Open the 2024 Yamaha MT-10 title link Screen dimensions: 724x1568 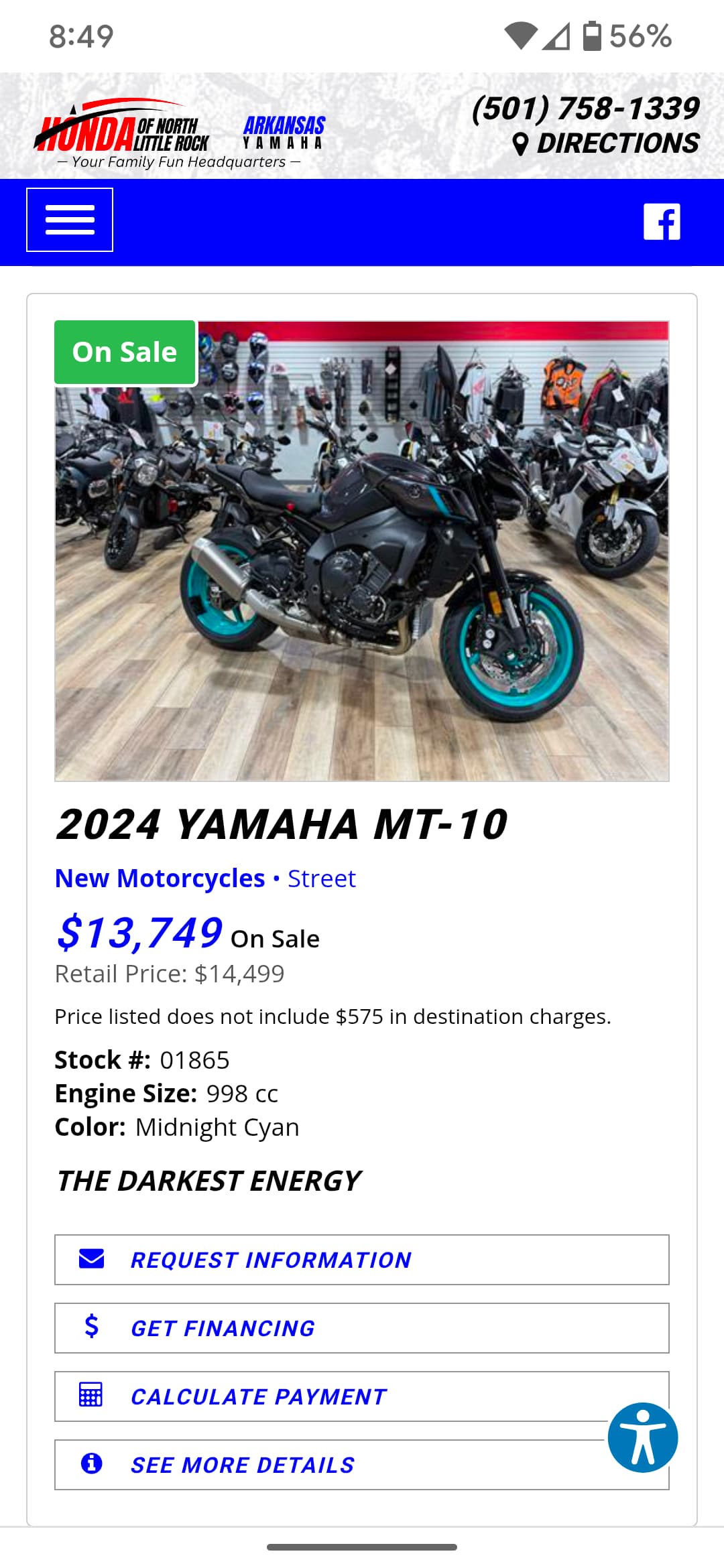click(x=282, y=824)
